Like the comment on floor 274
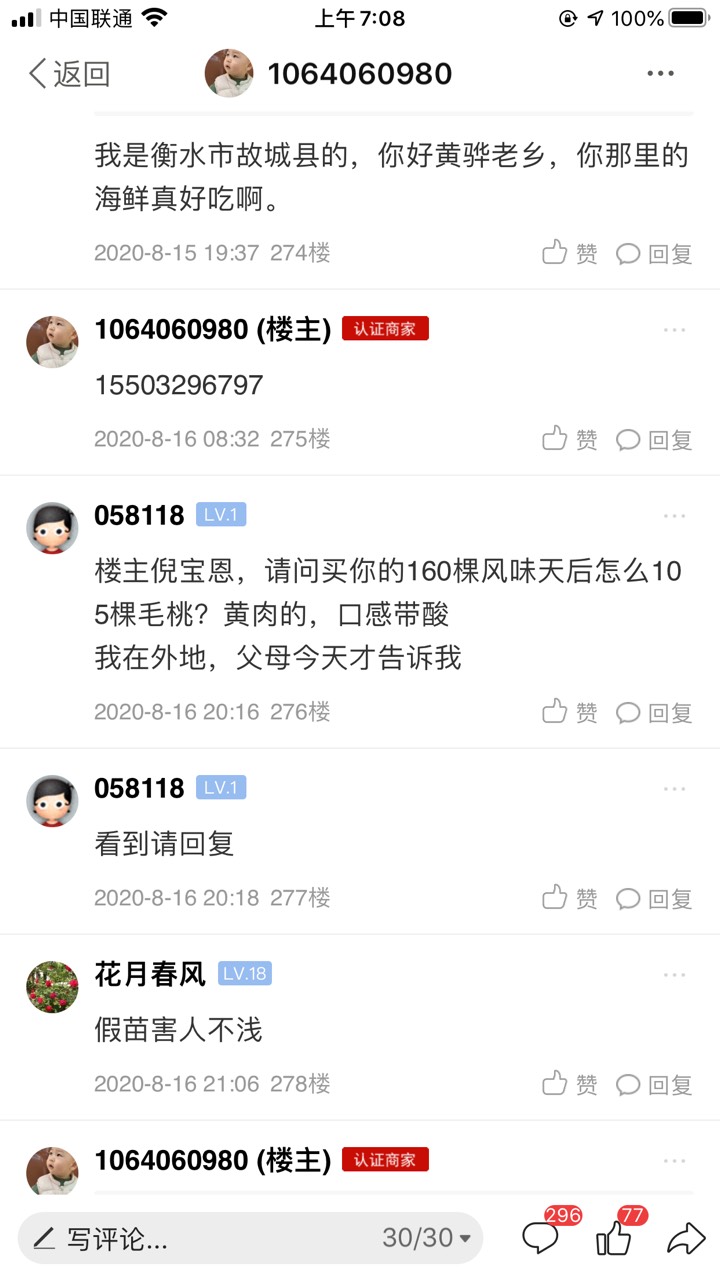The height and width of the screenshot is (1280, 720). coord(570,253)
